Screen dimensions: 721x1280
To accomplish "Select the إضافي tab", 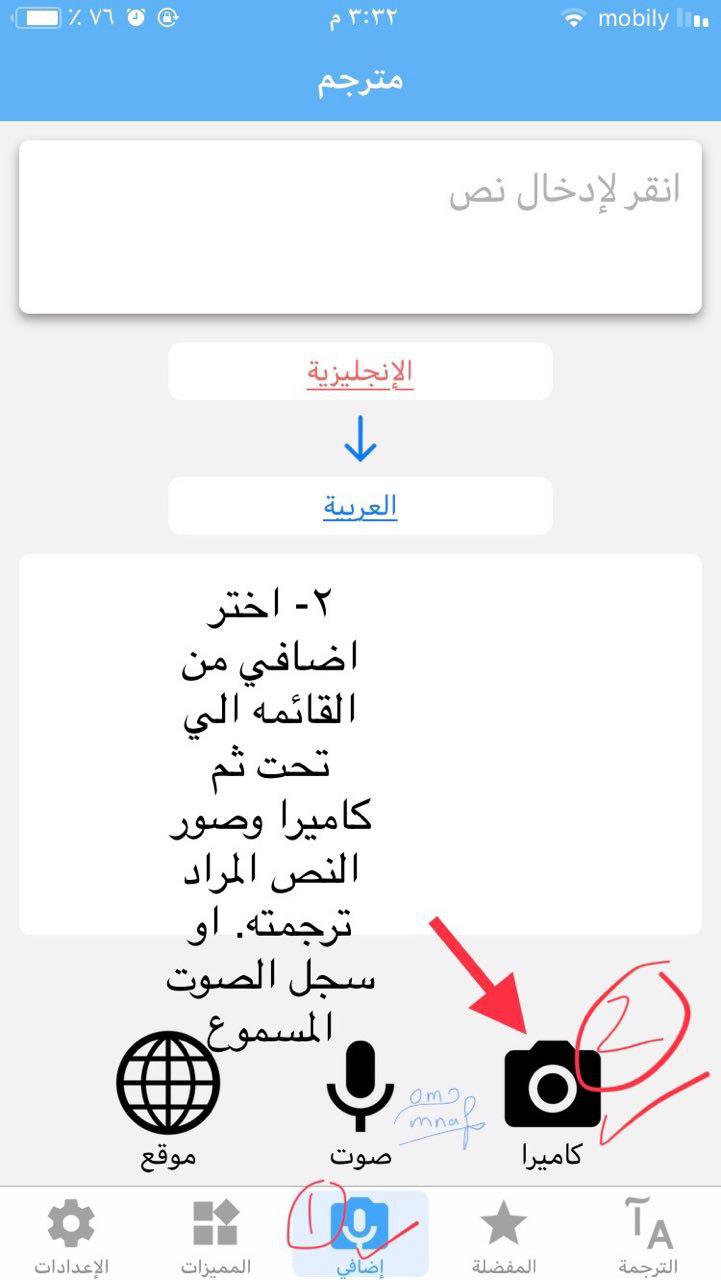I will coord(360,1236).
